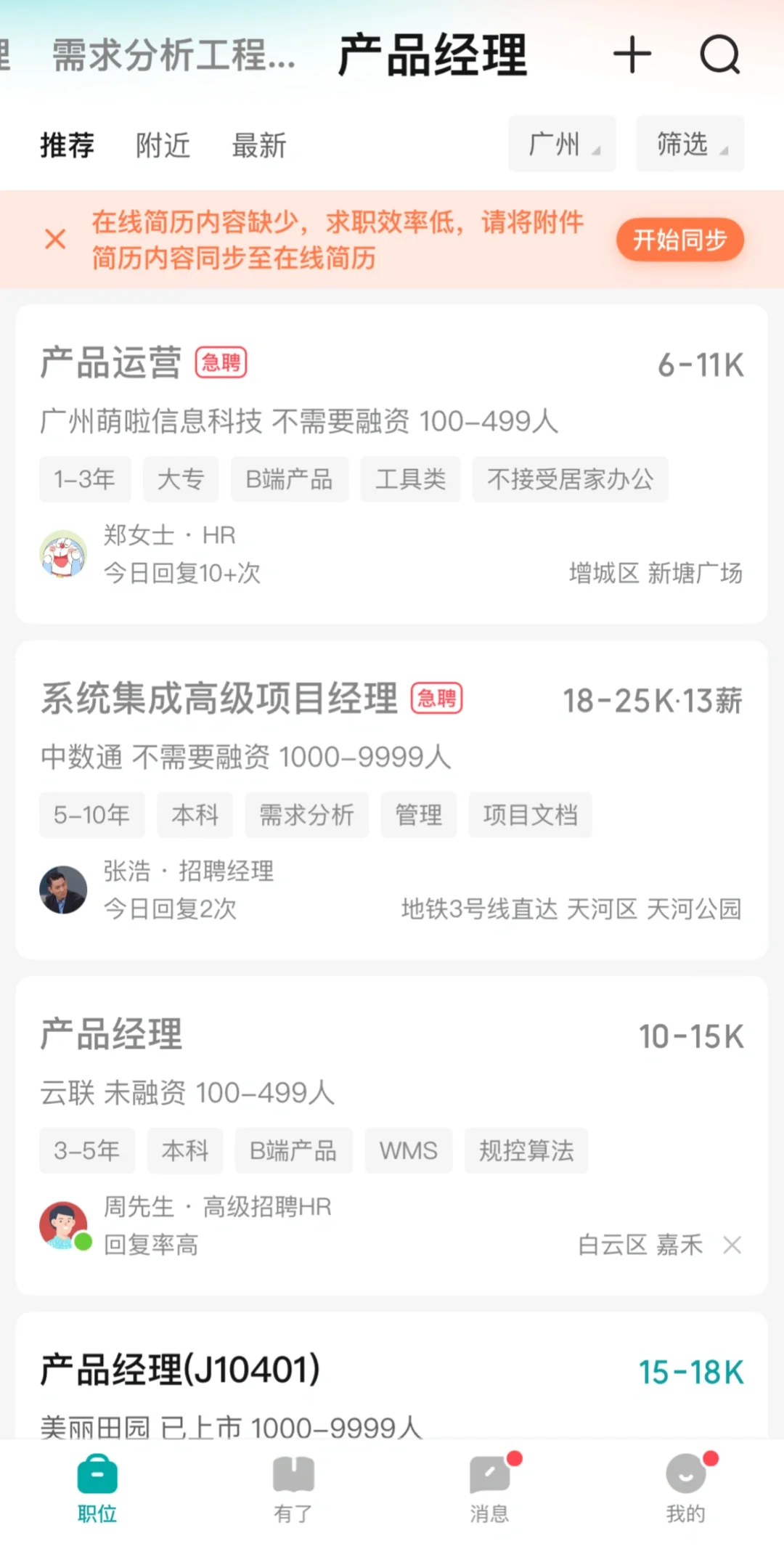Screen dimensions: 784x1557
Task: Open the 广州 city dropdown
Action: [x=562, y=144]
